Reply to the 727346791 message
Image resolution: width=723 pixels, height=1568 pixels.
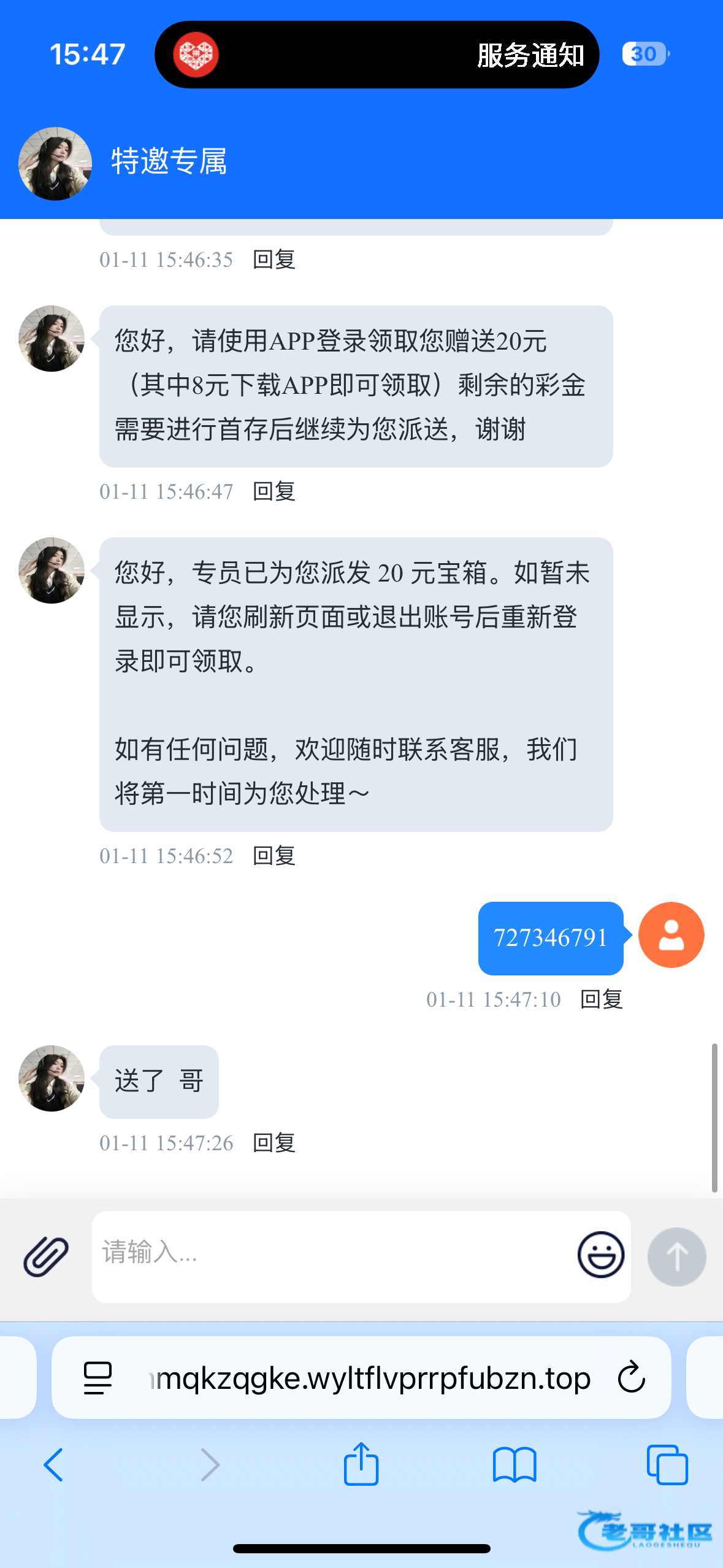click(602, 999)
